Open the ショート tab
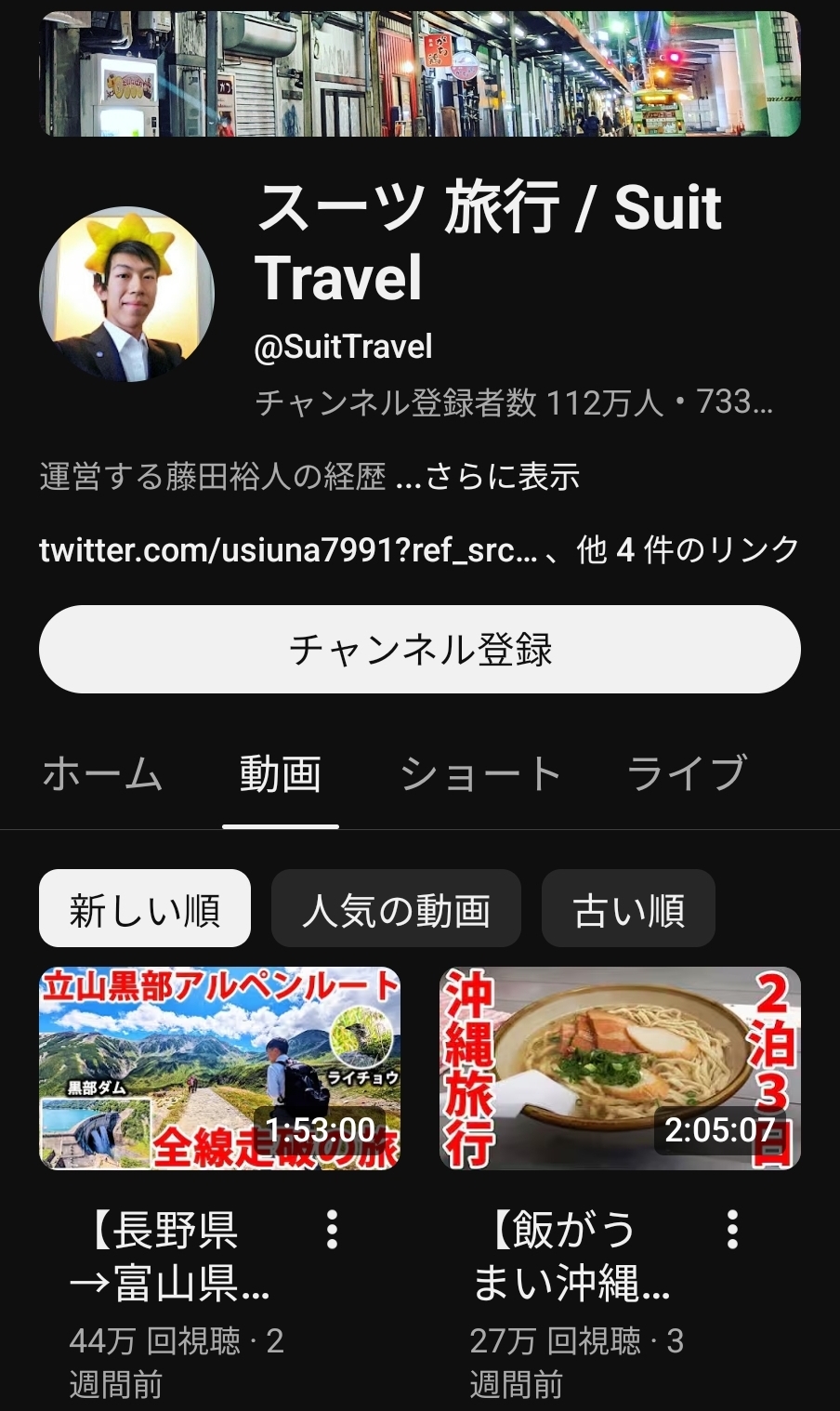840x1411 pixels. tap(480, 773)
